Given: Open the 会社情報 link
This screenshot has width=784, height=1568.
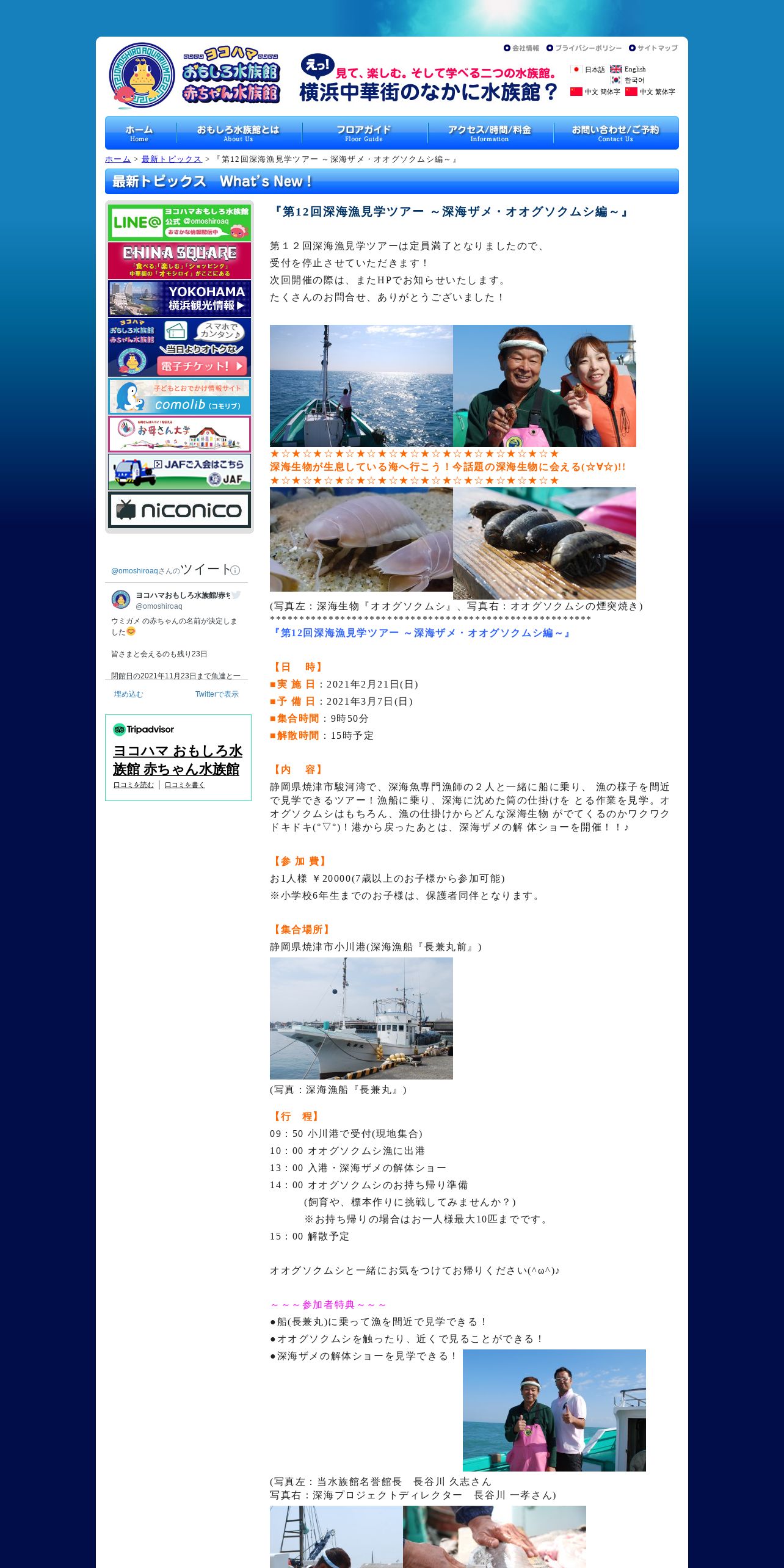Looking at the screenshot, I should click(521, 48).
